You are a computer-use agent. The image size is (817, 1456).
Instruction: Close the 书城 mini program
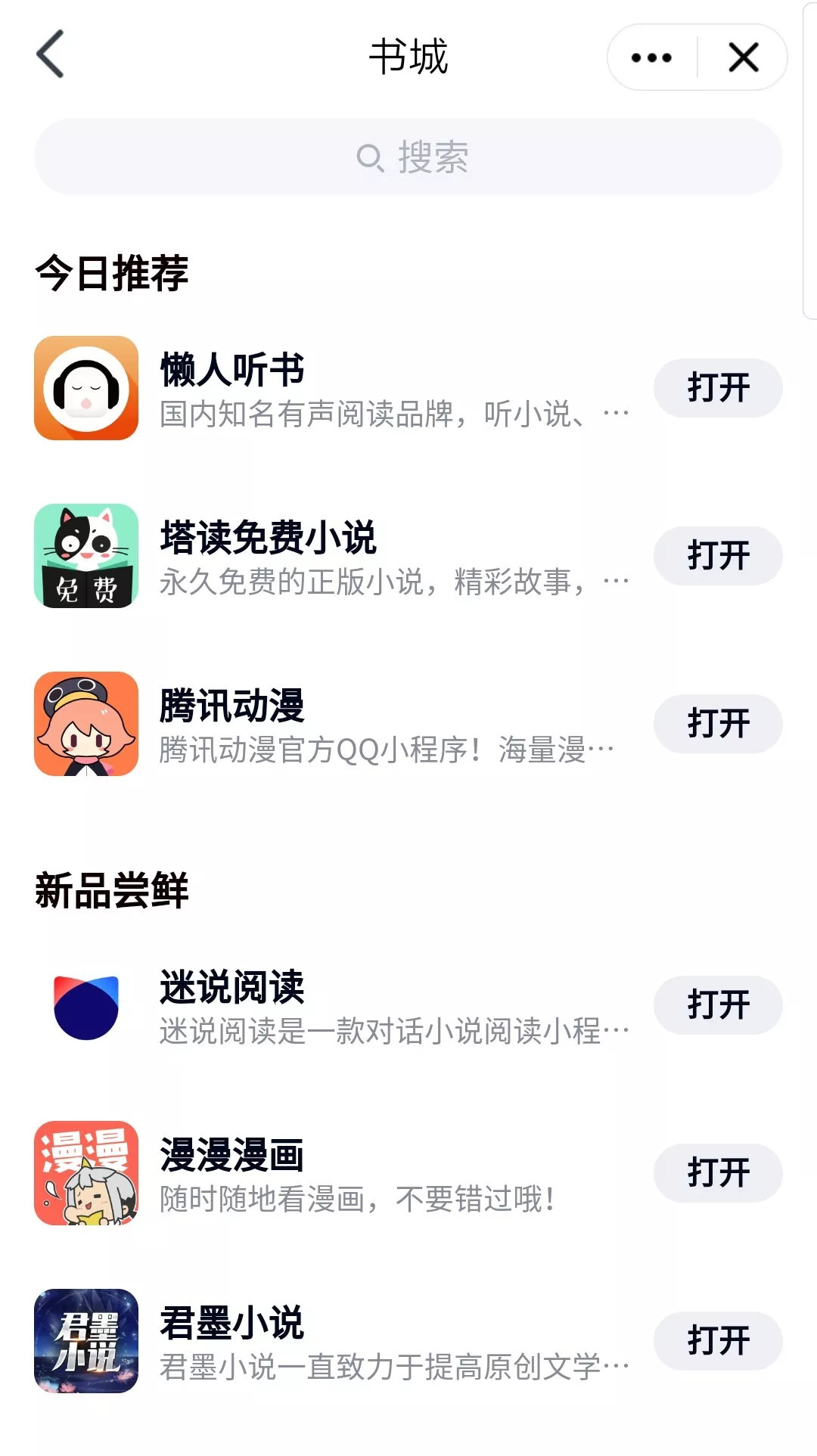pos(743,57)
